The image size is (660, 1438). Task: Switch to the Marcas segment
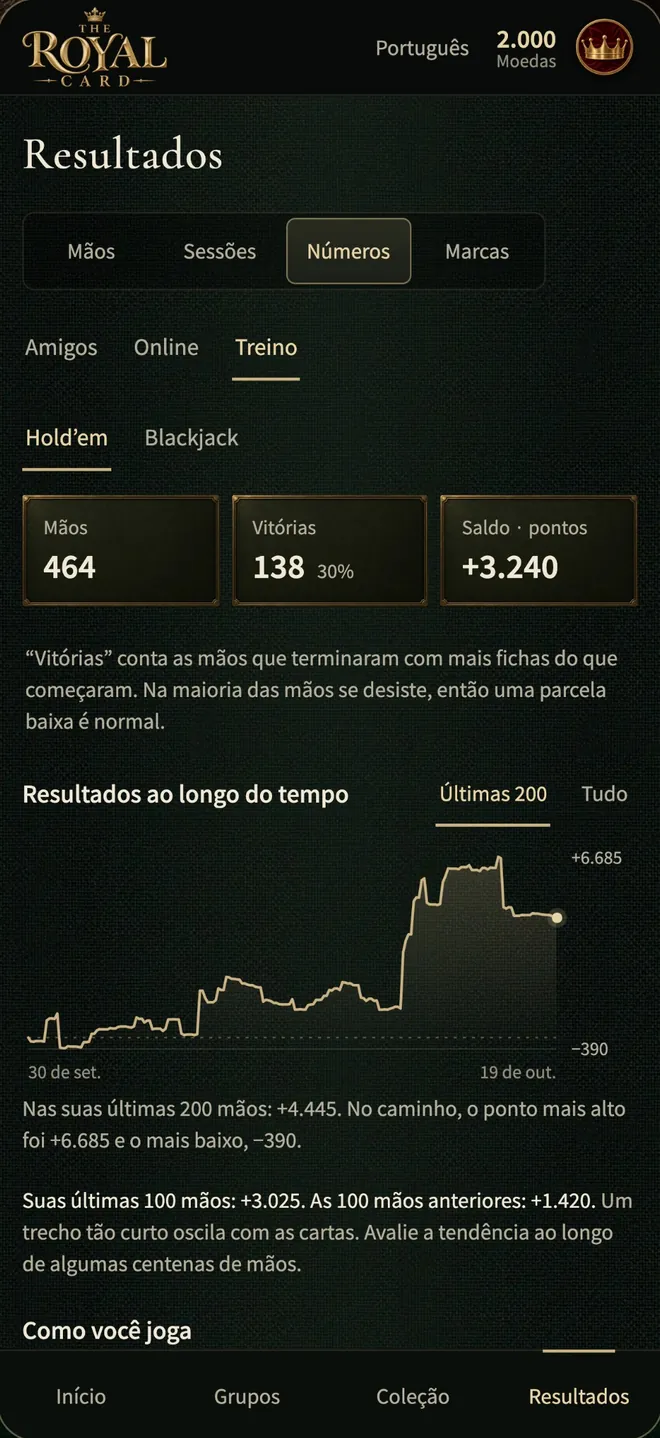click(477, 251)
